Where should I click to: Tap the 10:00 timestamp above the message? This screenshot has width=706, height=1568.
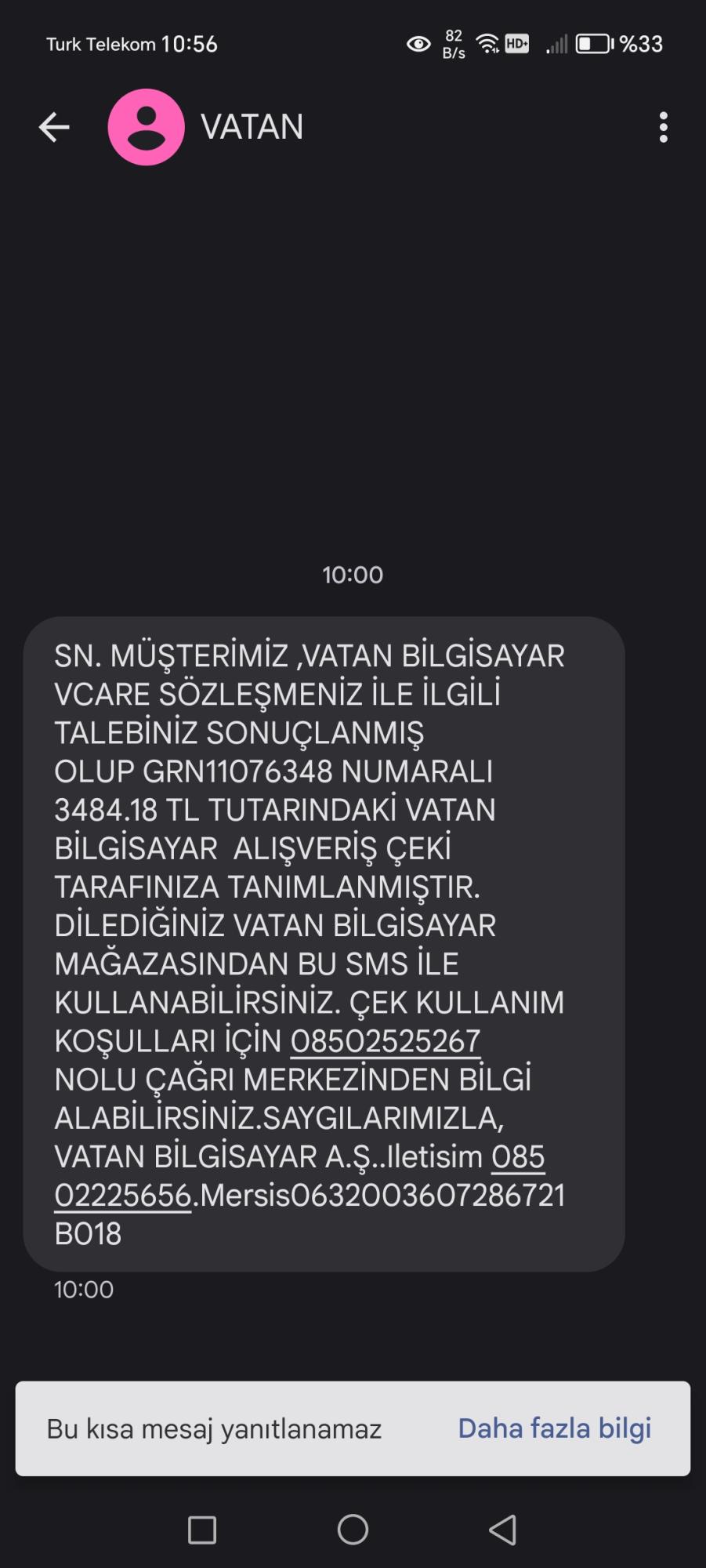pyautogui.click(x=353, y=575)
